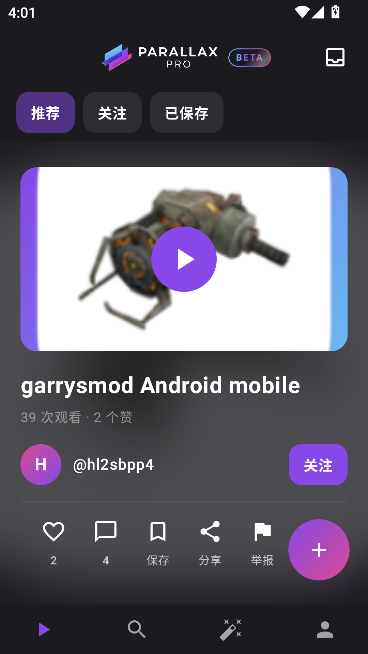This screenshot has width=368, height=654.
Task: Like this post with the heart icon
Action: tap(53, 532)
